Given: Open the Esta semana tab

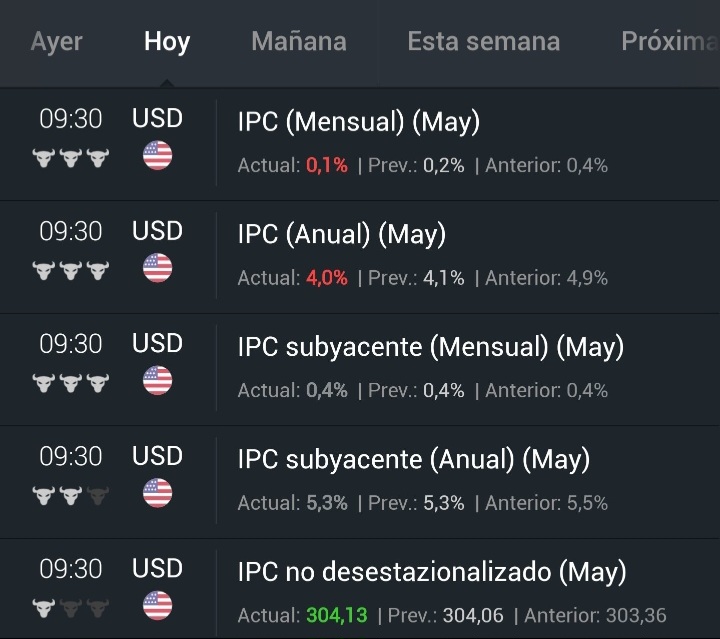Looking at the screenshot, I should pos(483,42).
